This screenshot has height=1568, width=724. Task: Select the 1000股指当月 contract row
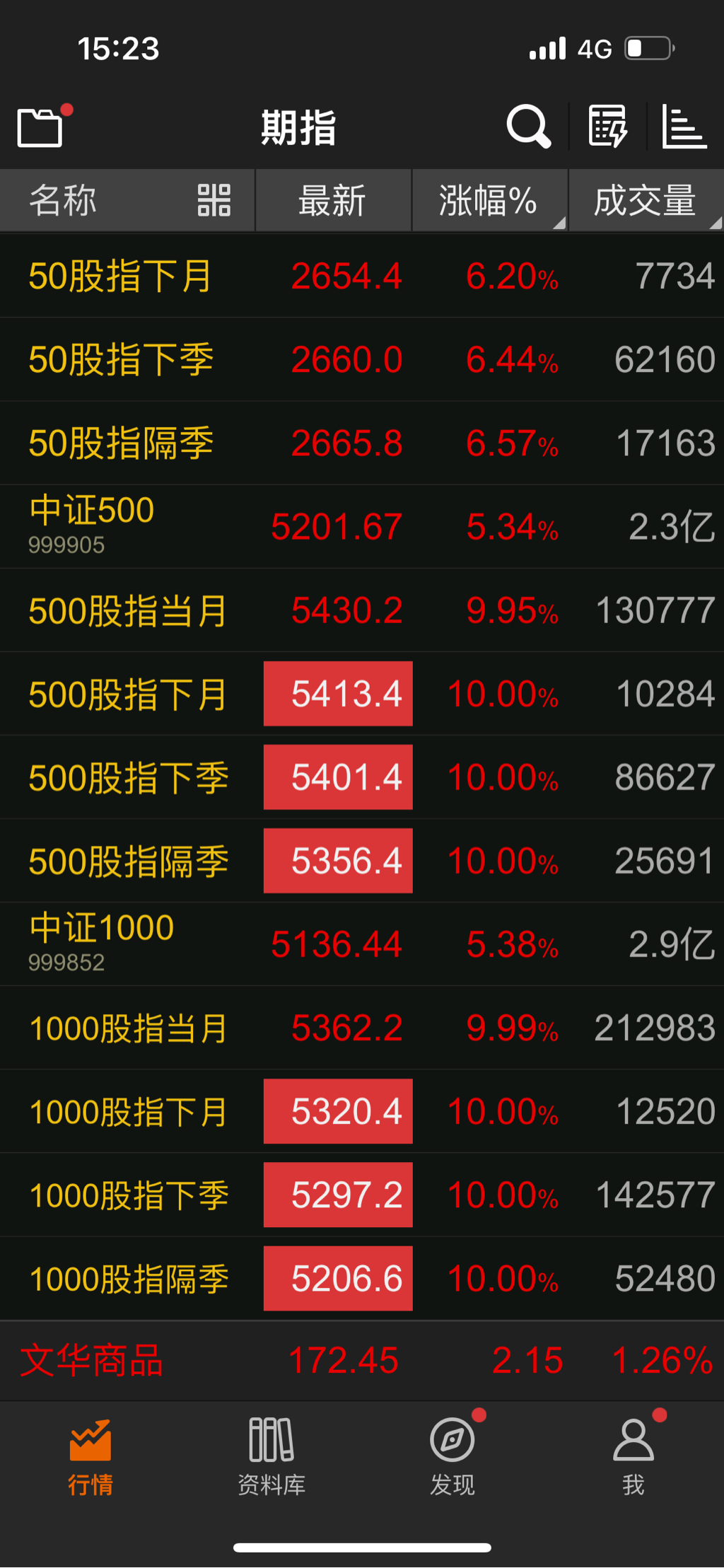[362, 1028]
